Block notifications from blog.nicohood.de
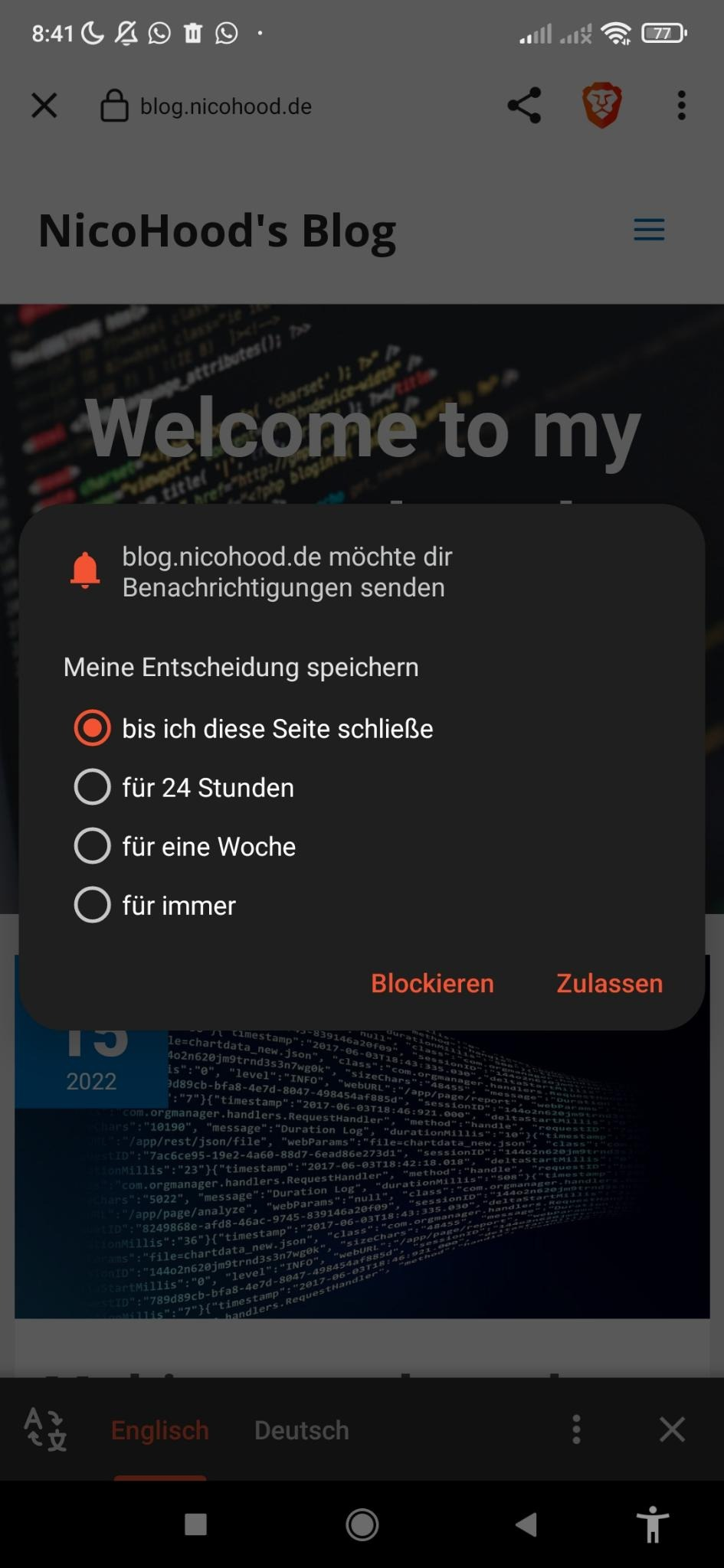This screenshot has width=724, height=1568. pos(432,983)
